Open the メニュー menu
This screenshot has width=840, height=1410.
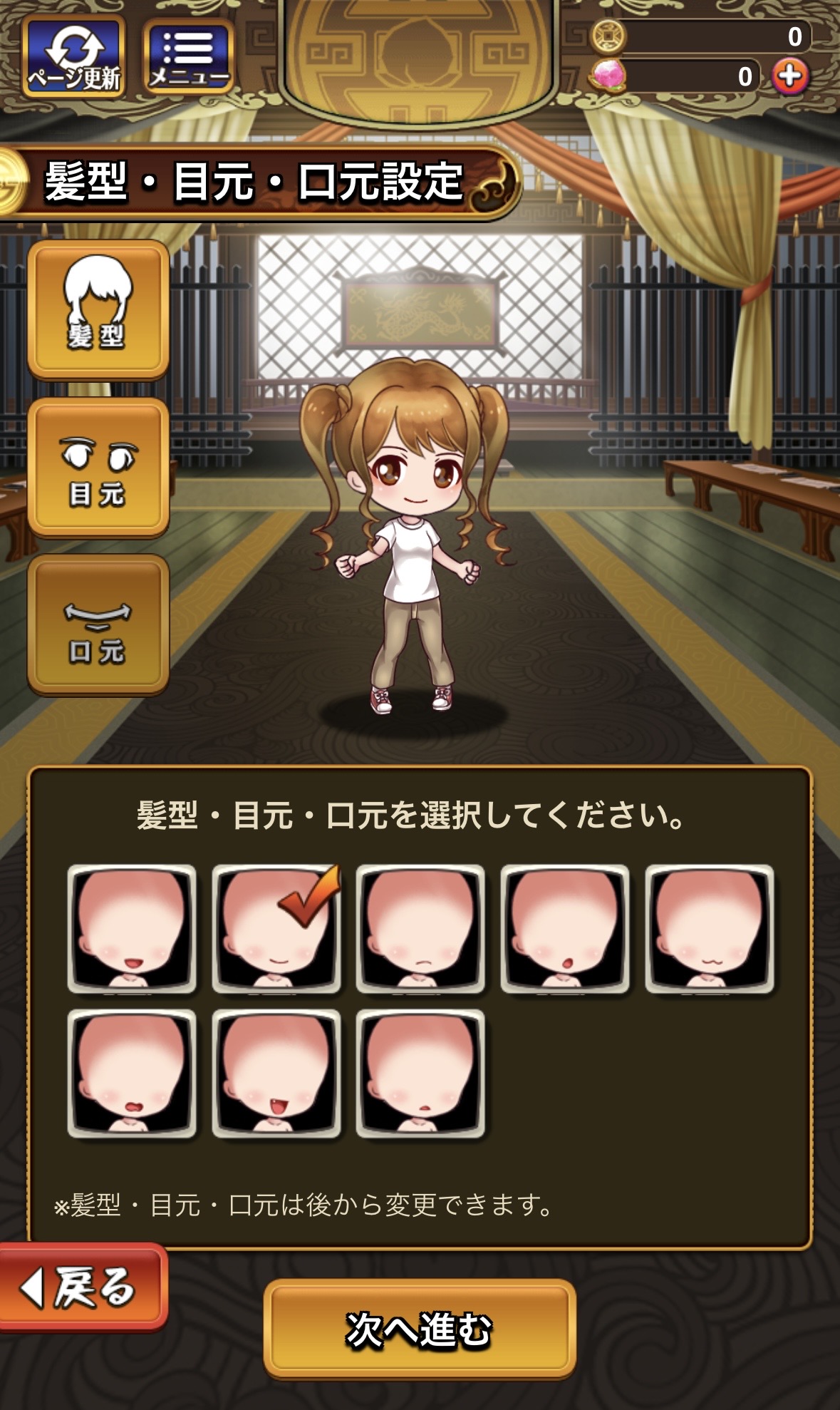pos(189,57)
